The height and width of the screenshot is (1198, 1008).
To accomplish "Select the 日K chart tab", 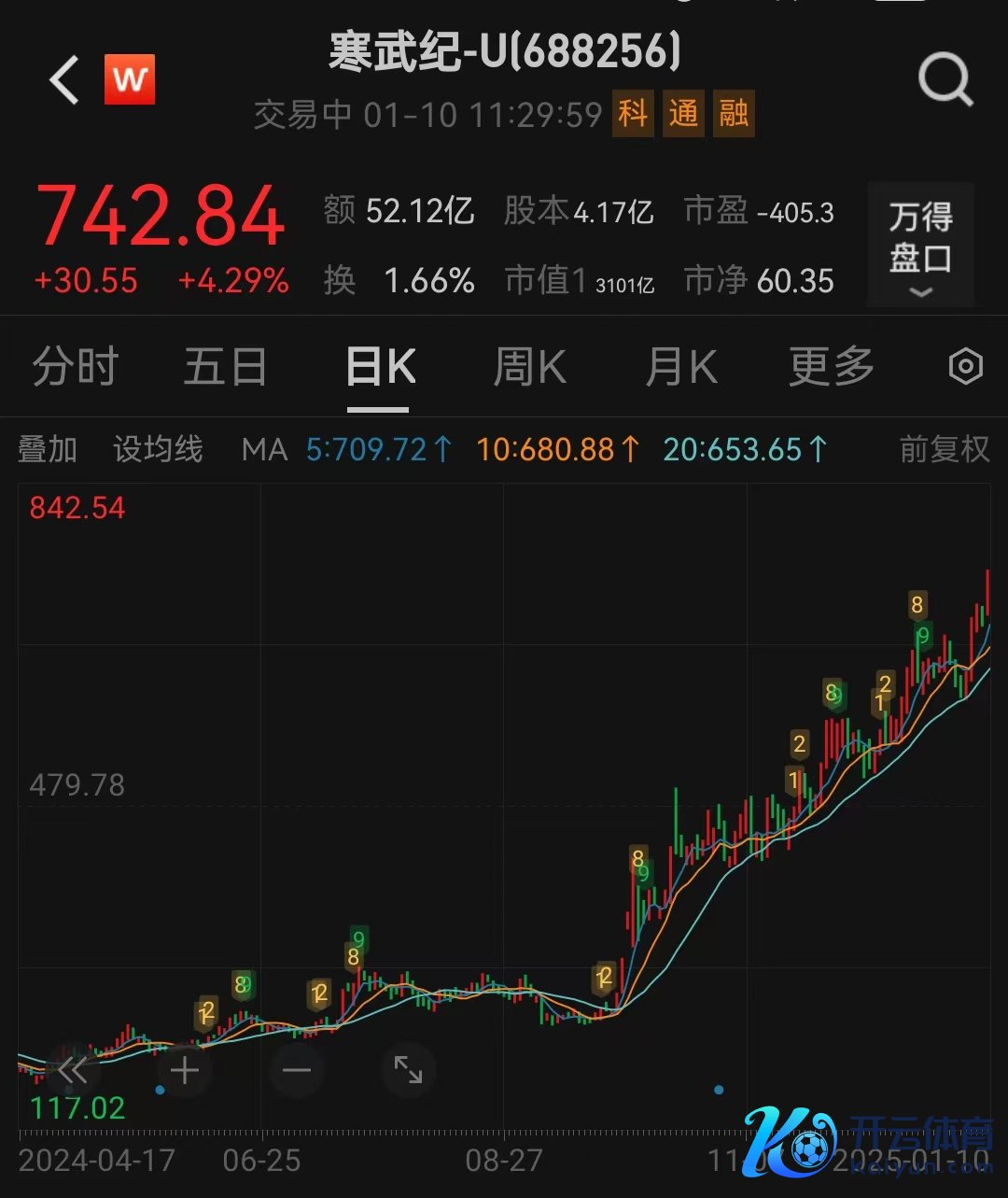I will [379, 367].
